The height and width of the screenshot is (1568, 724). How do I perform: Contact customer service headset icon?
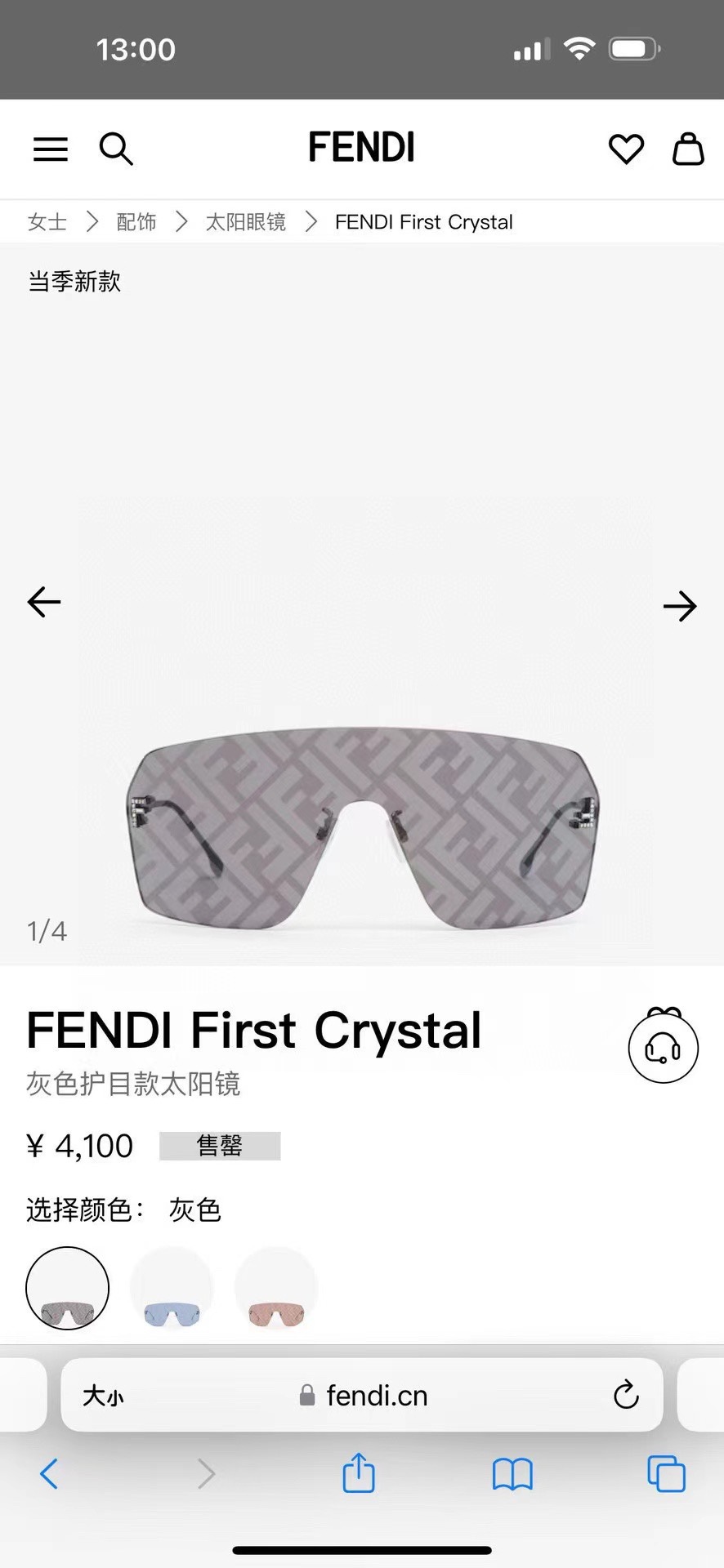(x=664, y=1046)
